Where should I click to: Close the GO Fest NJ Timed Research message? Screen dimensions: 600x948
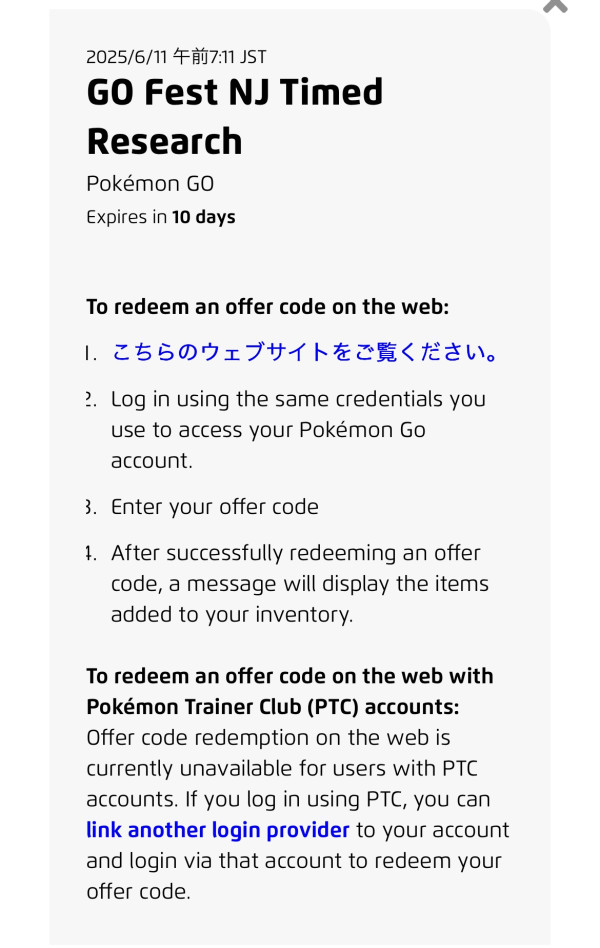(555, 5)
